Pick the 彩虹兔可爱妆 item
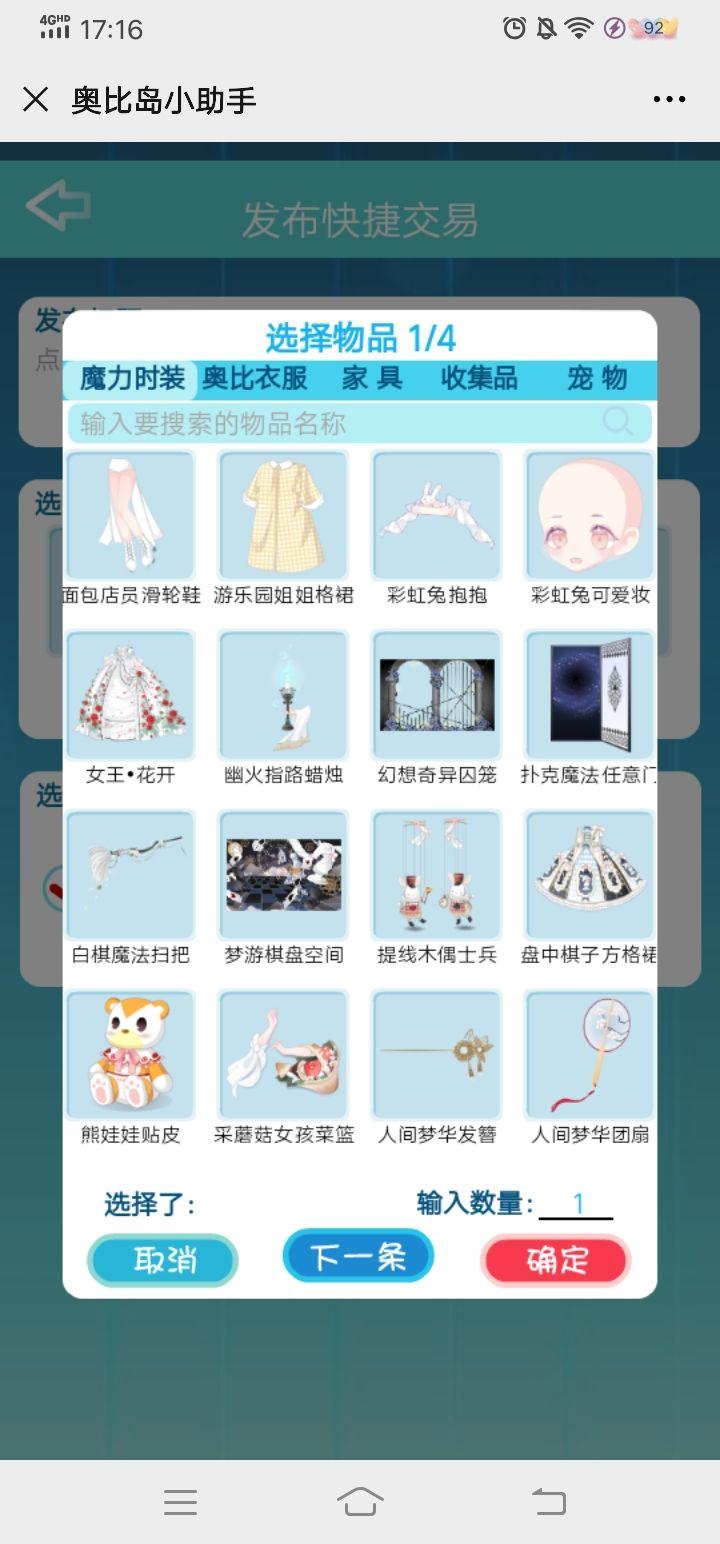 (590, 516)
